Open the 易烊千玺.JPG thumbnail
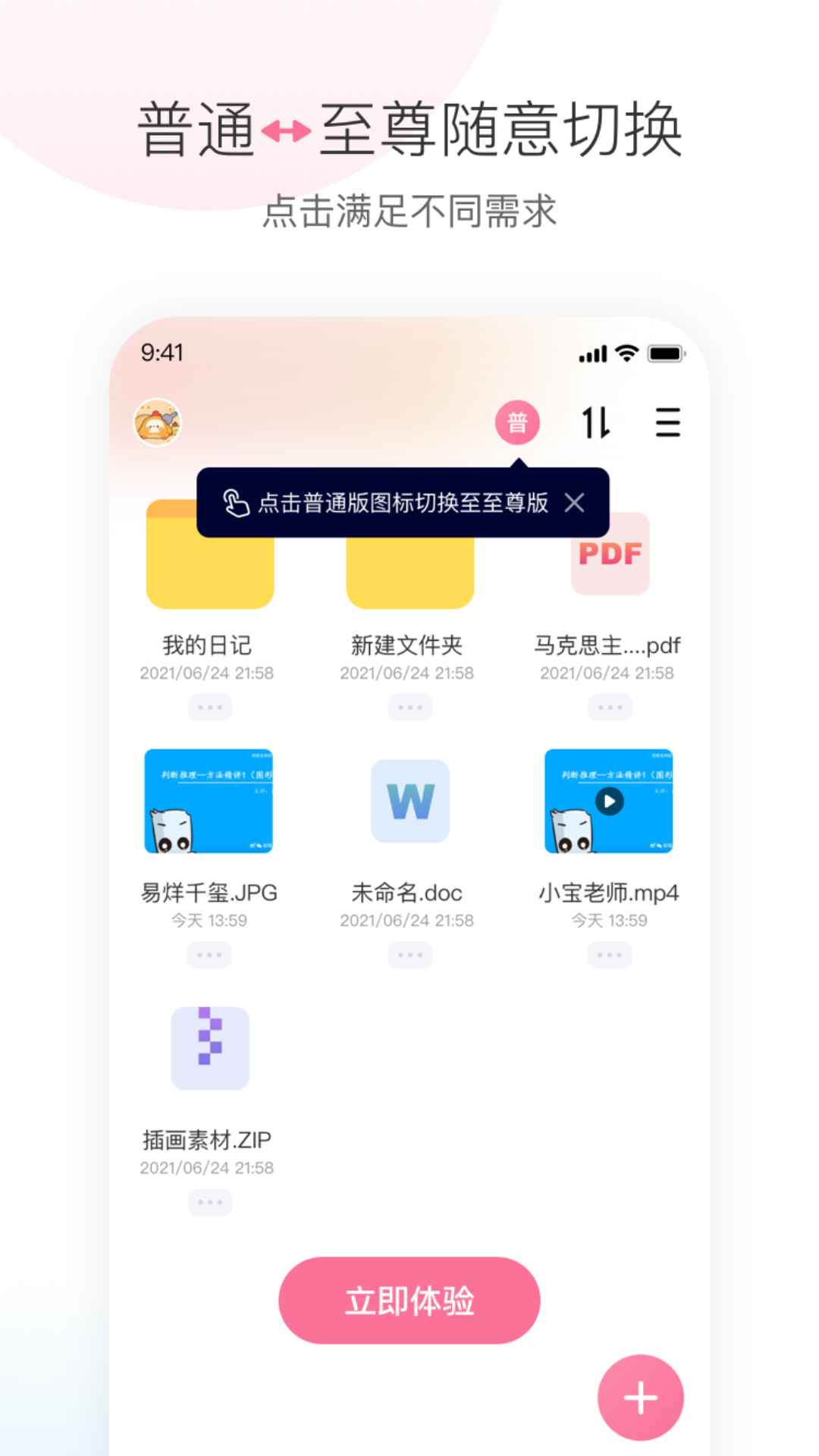The image size is (819, 1456). click(209, 802)
